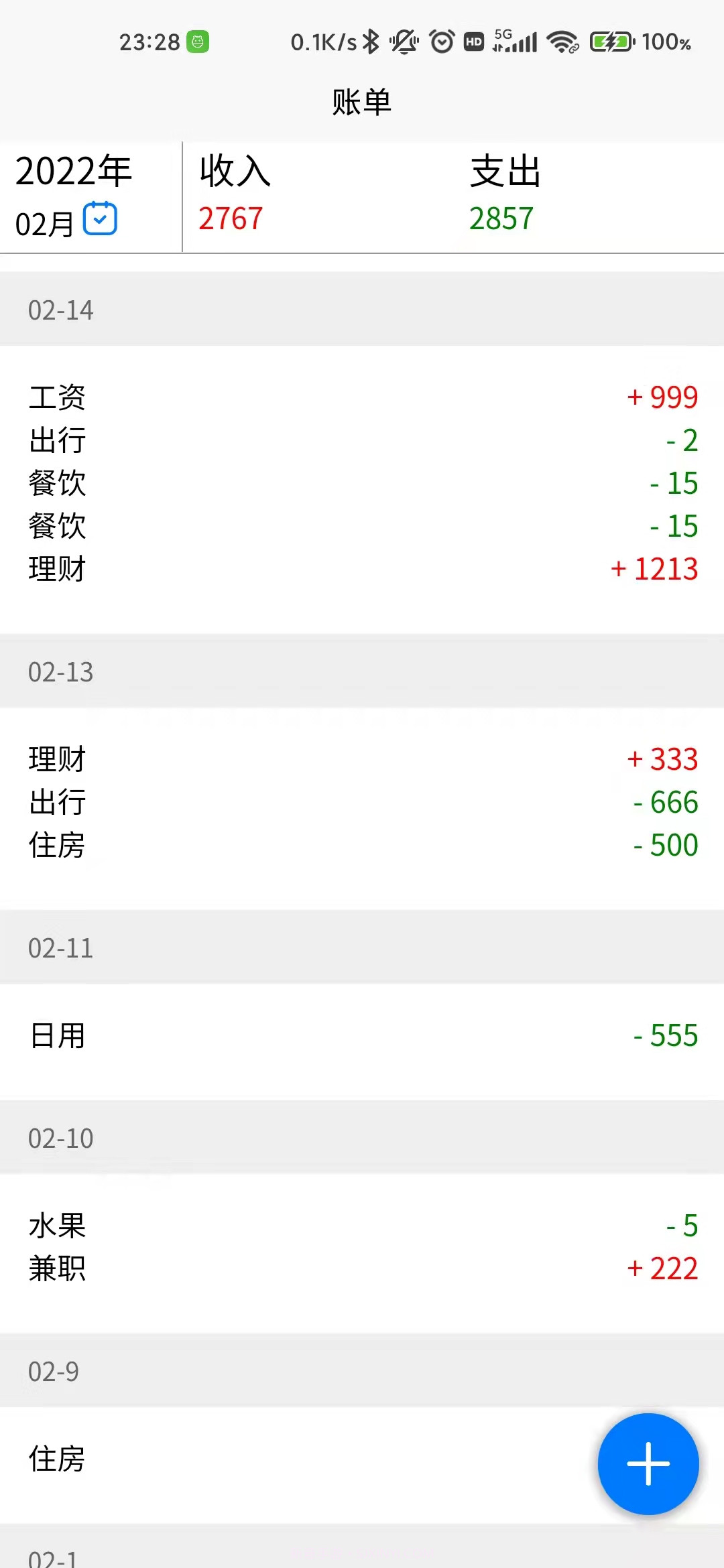Select the 理财 +1213 entry
The image size is (724, 1568).
362,569
